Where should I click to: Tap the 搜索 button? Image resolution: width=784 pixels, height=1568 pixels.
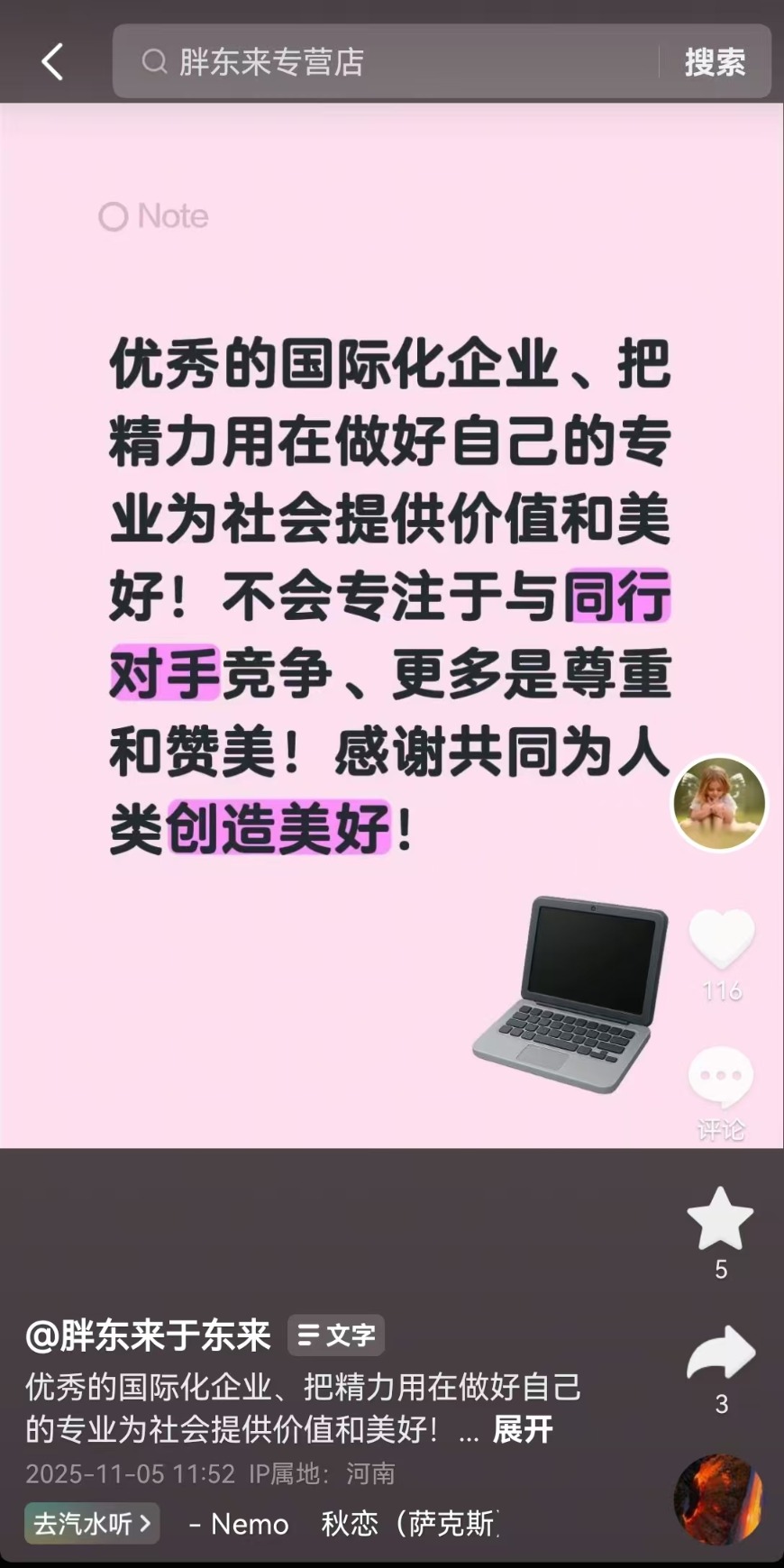pos(715,62)
